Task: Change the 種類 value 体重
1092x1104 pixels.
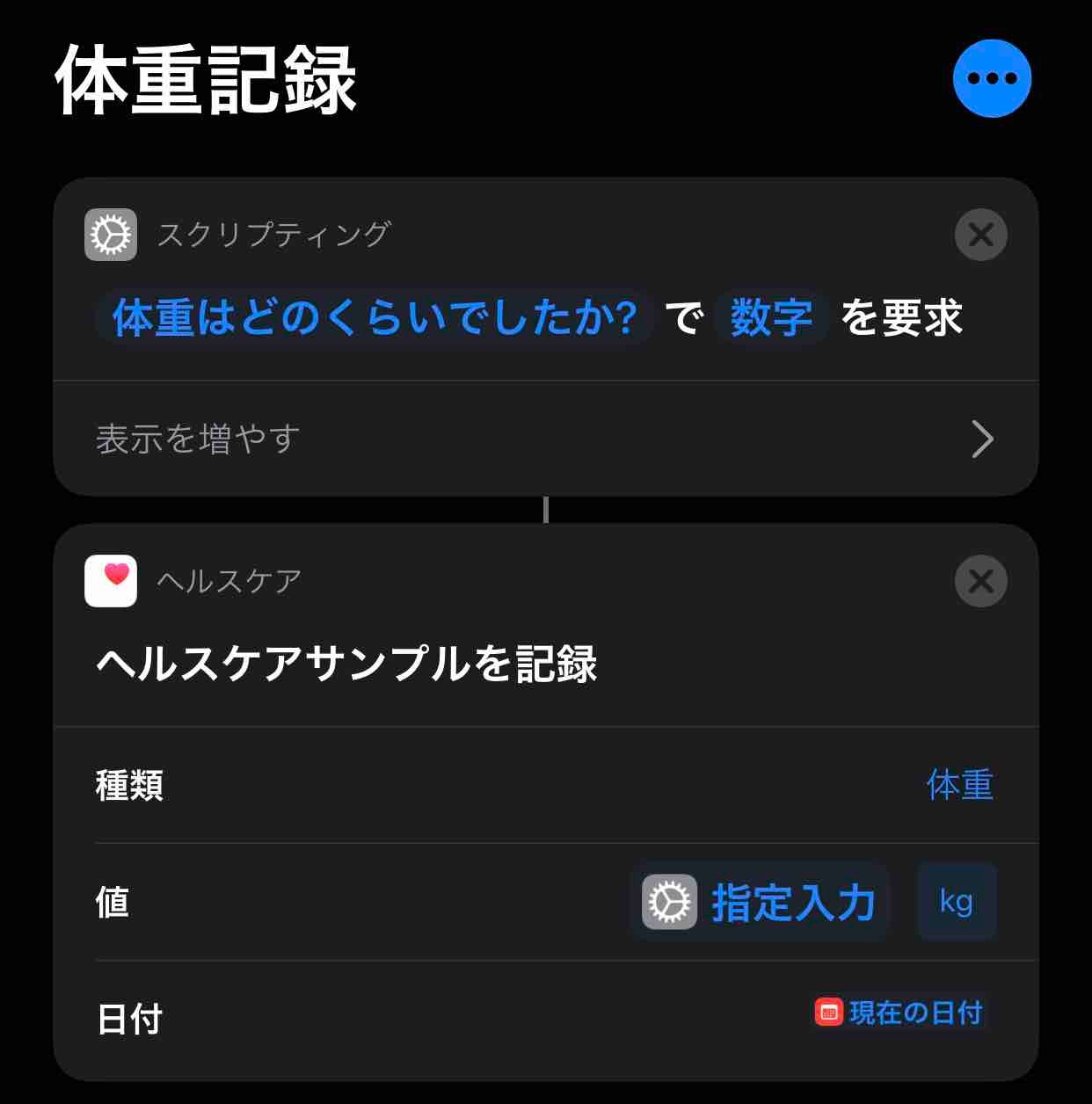Action: coord(959,785)
